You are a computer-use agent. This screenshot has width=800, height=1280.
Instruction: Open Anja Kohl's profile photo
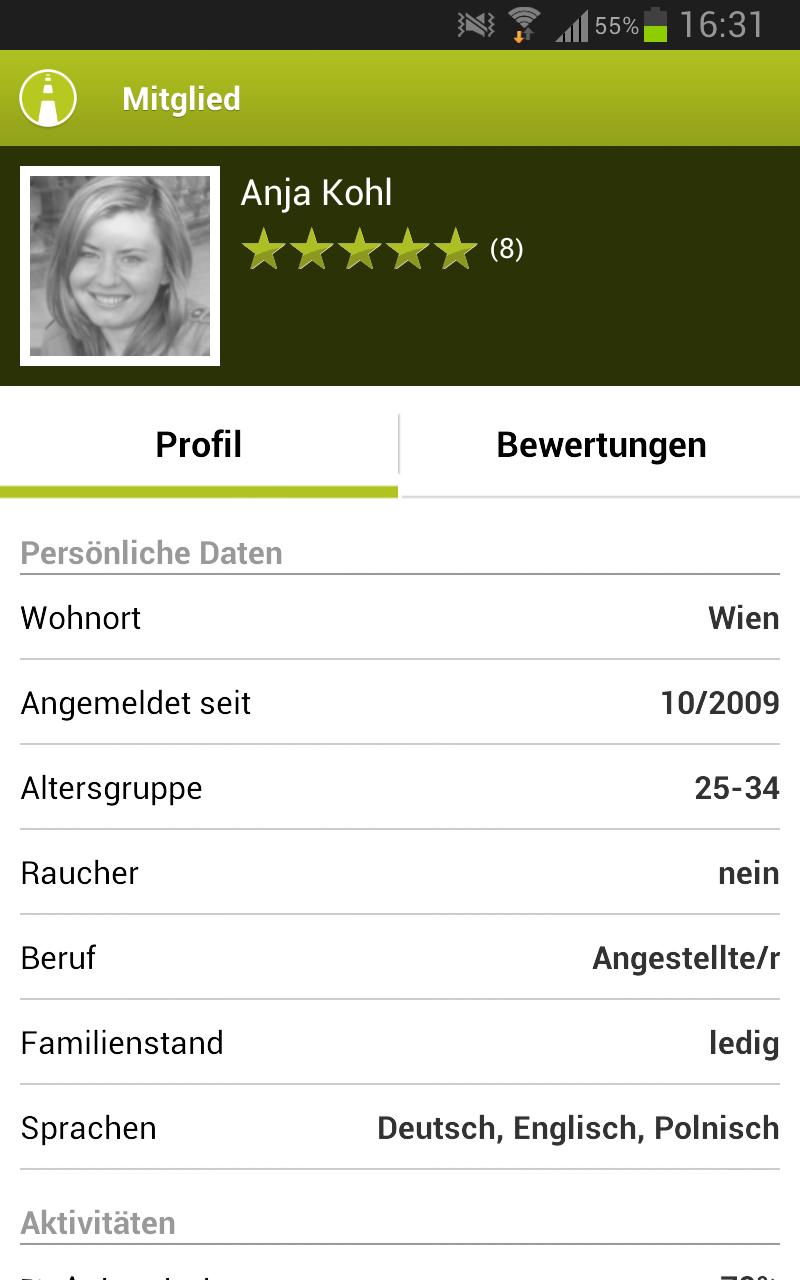tap(119, 266)
